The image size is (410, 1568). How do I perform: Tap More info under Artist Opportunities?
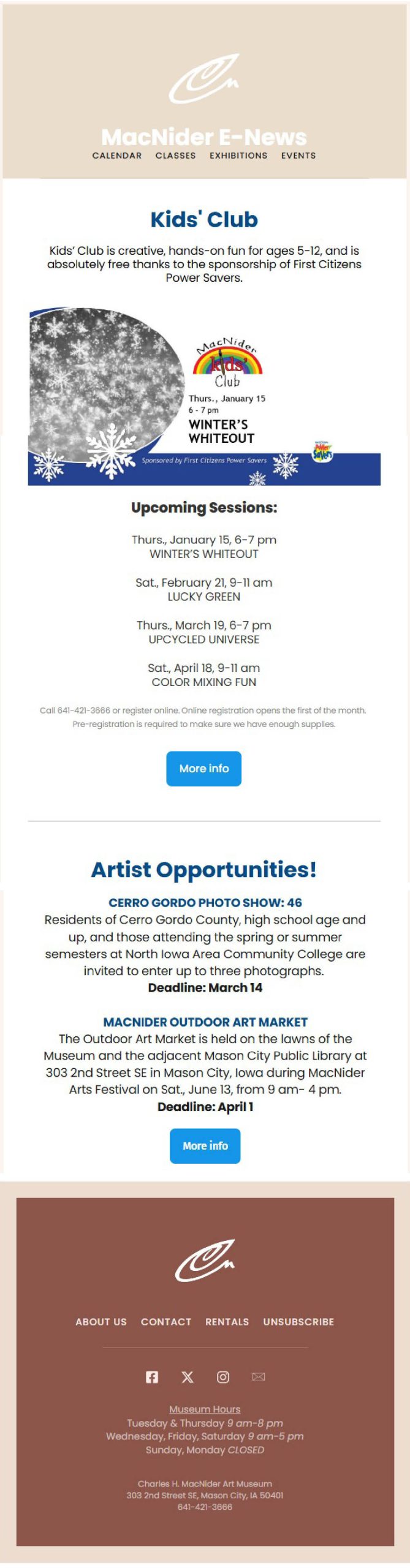205,1145
